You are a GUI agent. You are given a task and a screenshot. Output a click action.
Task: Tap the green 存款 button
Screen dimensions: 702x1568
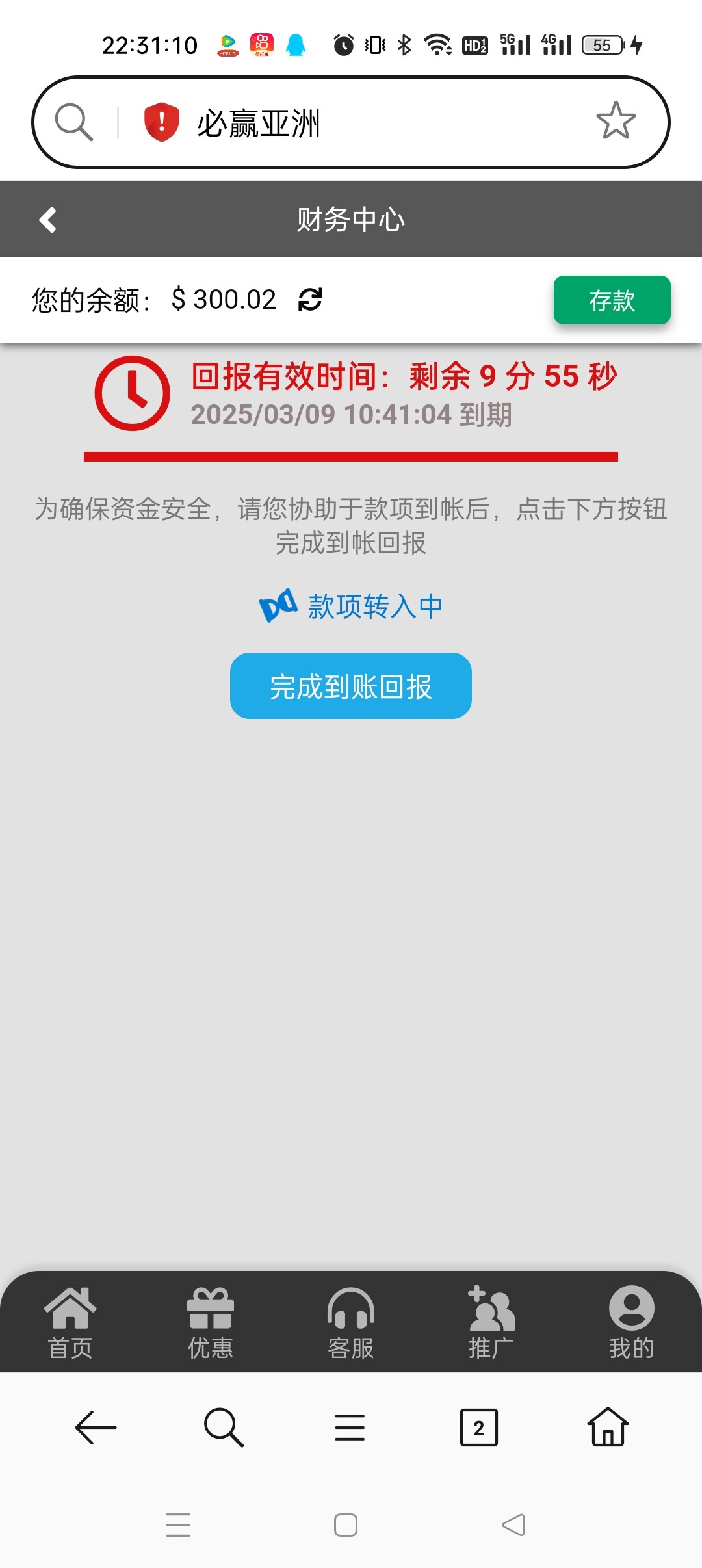611,300
